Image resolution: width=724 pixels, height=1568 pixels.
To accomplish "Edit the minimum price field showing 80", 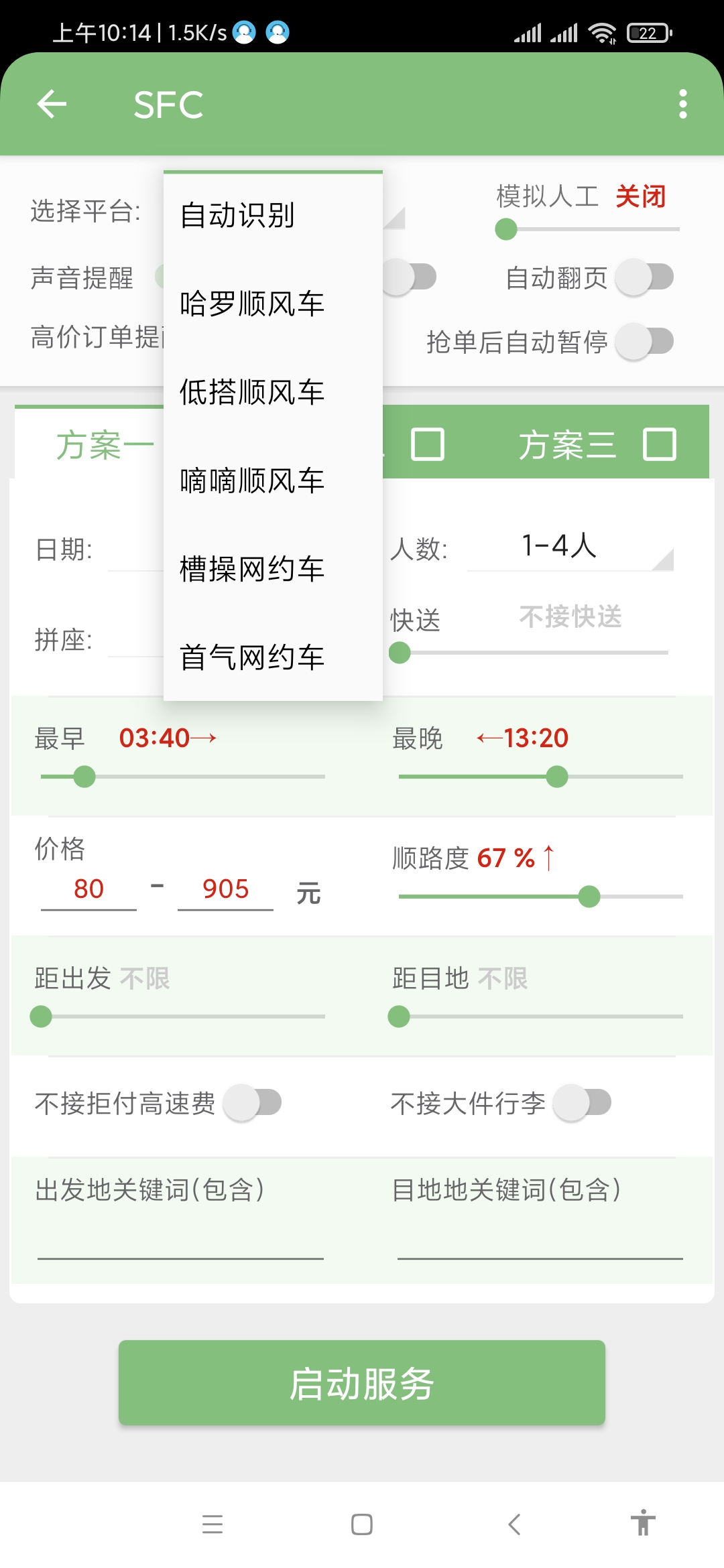I will pos(88,890).
